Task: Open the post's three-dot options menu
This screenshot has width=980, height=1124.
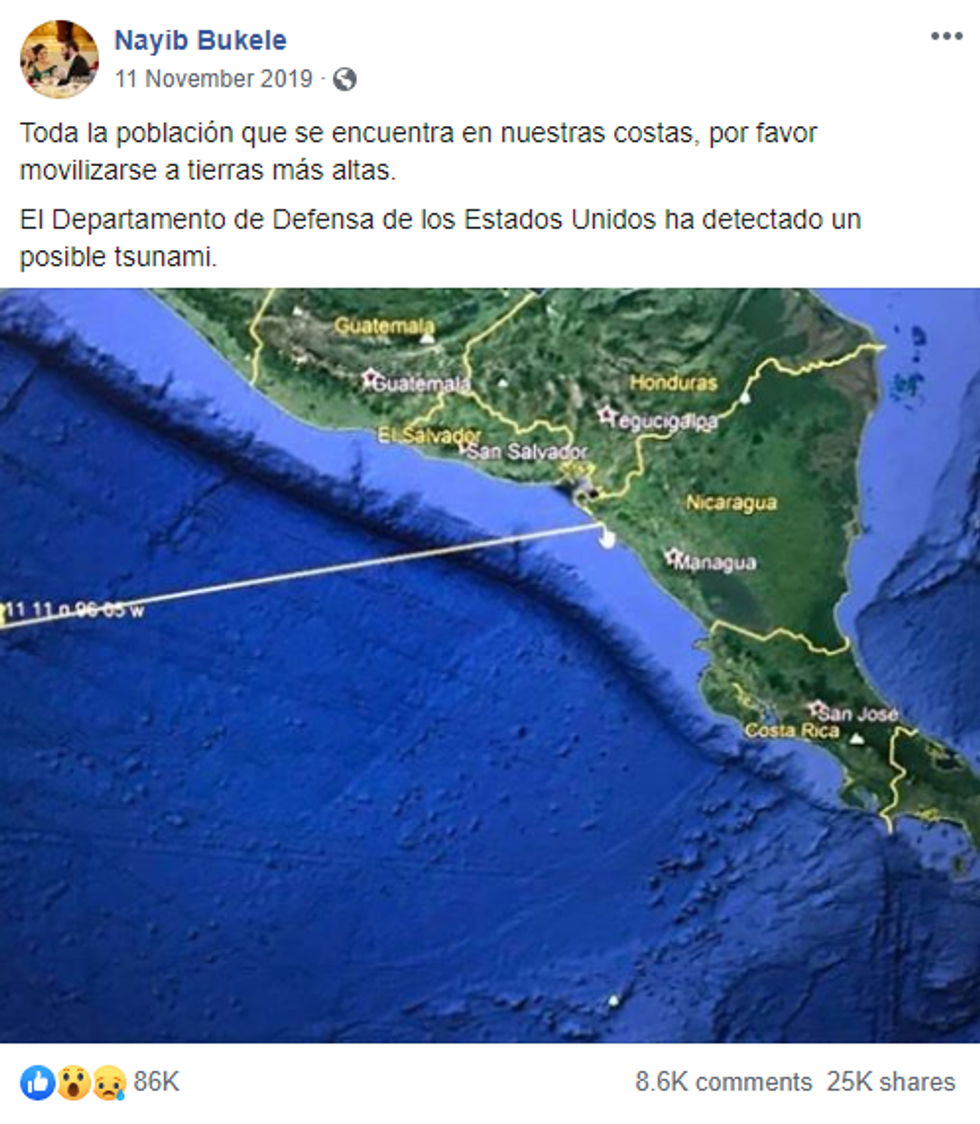Action: (946, 36)
